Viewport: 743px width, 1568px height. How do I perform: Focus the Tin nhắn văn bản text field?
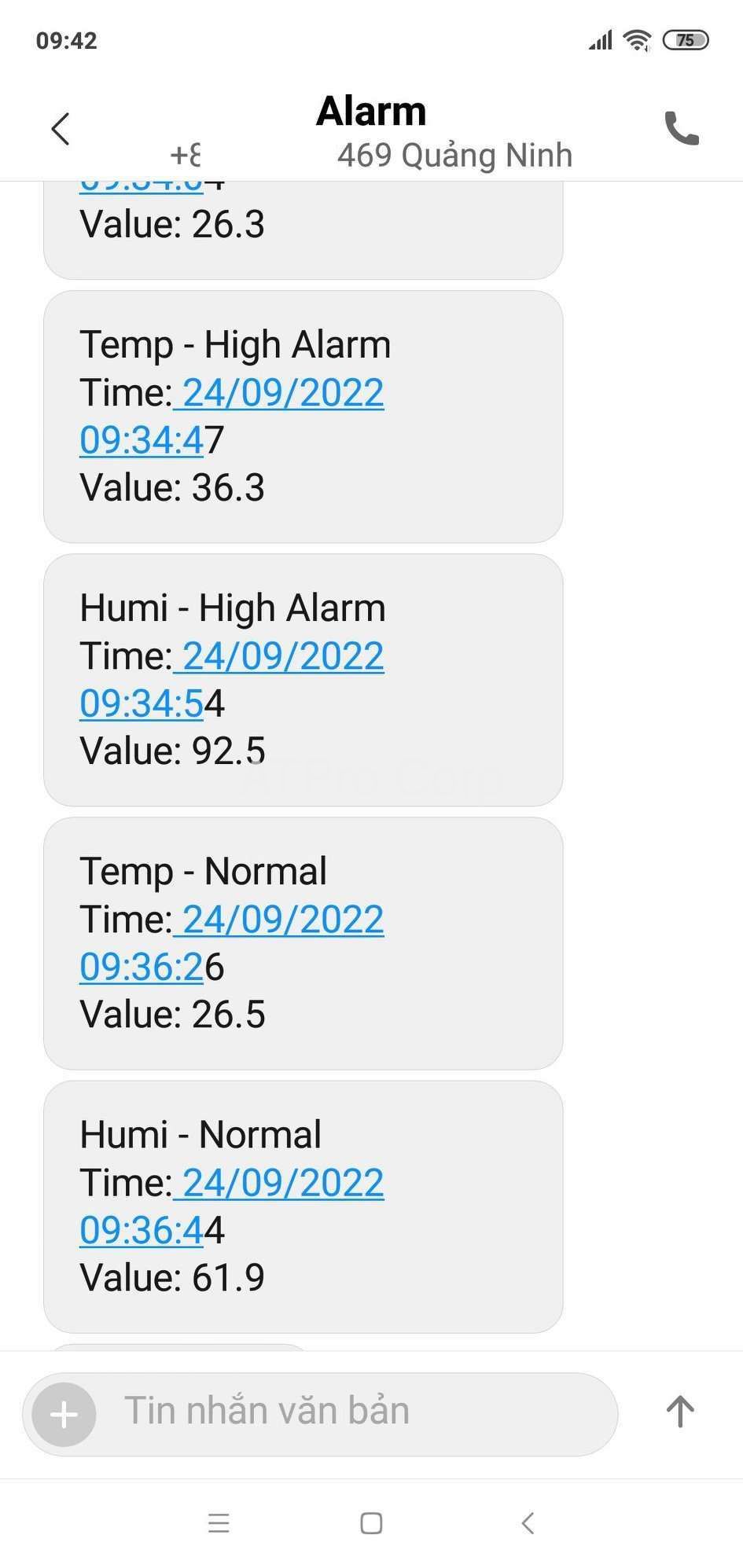tap(354, 1412)
